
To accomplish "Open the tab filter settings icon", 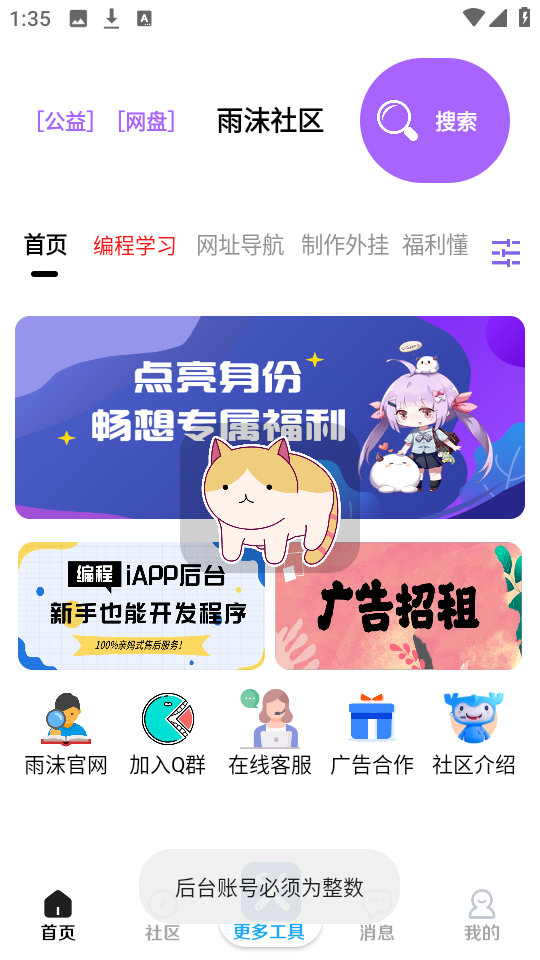I will (x=506, y=253).
